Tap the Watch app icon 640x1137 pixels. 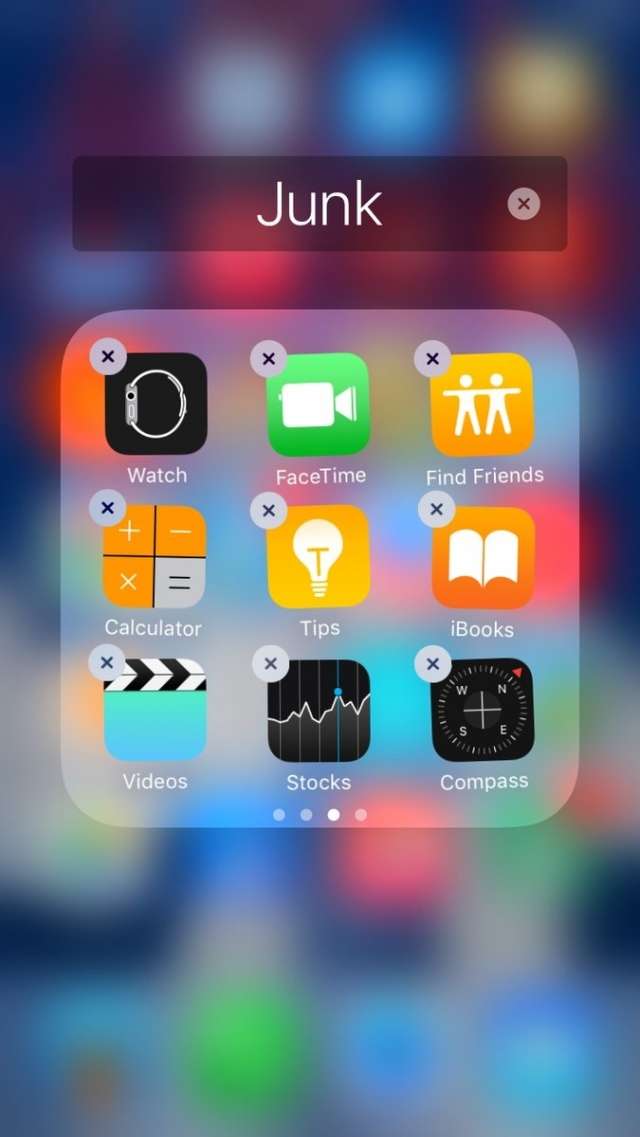[156, 404]
